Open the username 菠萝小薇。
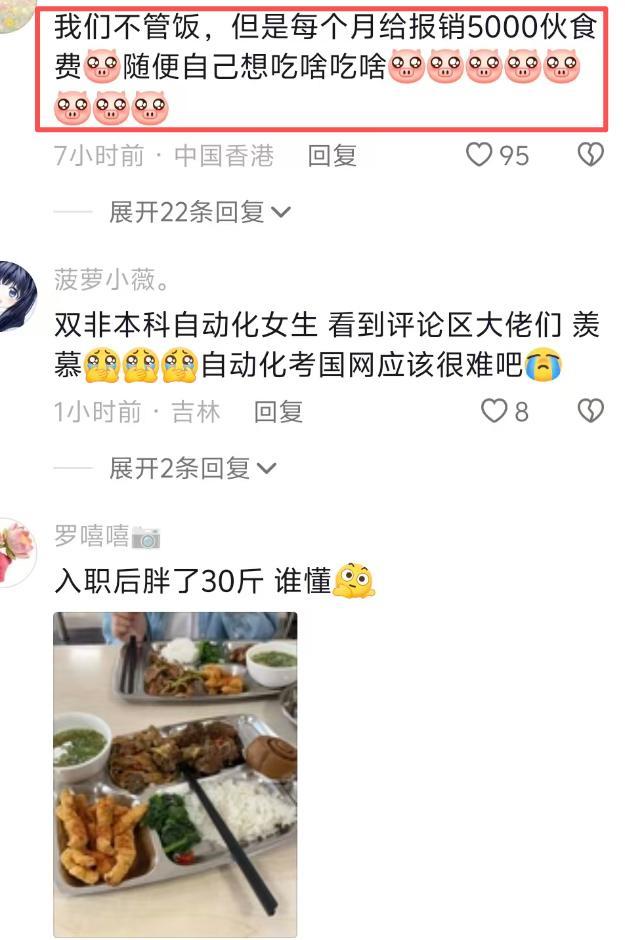 point(111,280)
